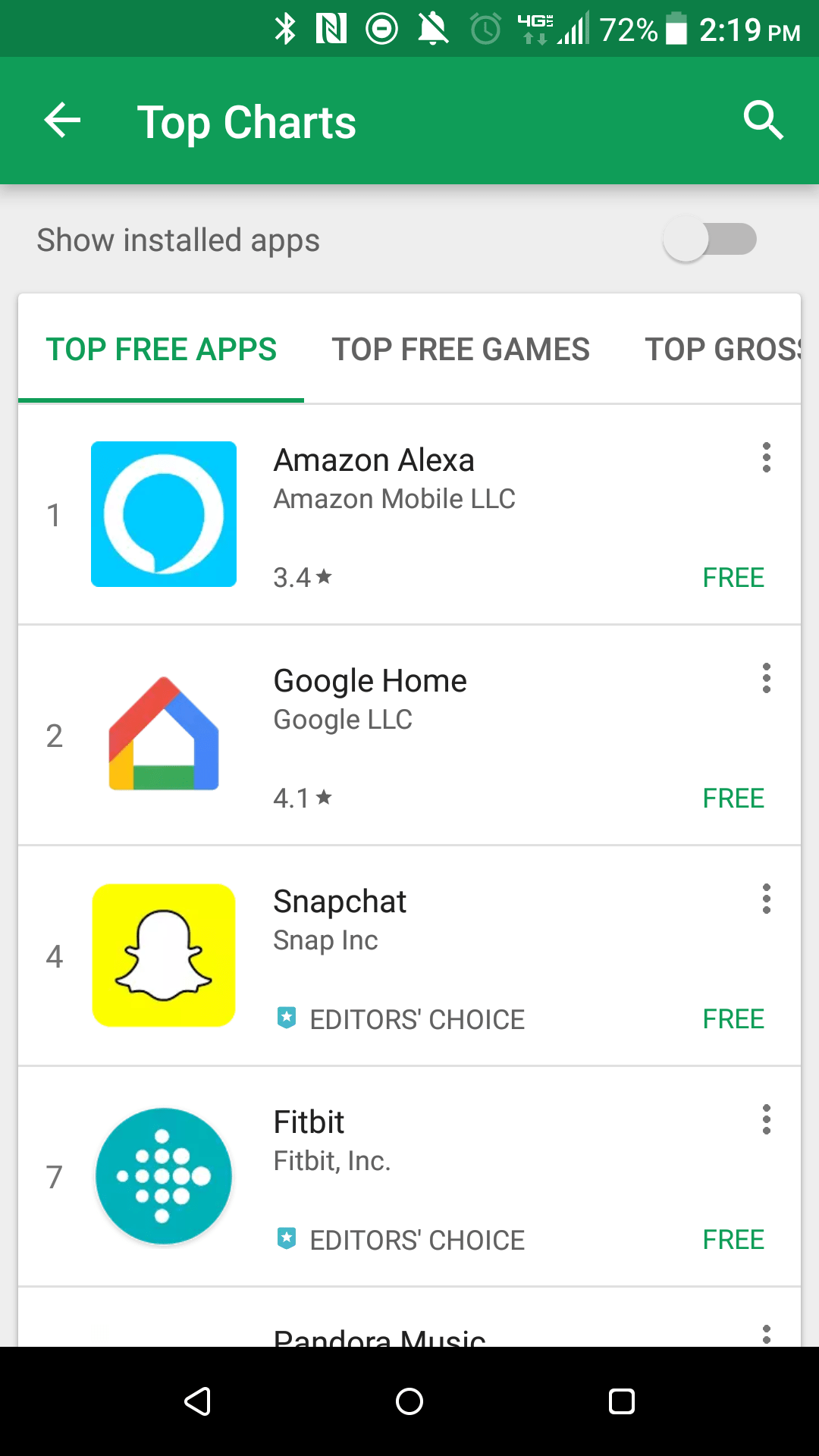The image size is (819, 1456).
Task: Open the Snap Inc developer listing
Action: pyautogui.click(x=325, y=940)
